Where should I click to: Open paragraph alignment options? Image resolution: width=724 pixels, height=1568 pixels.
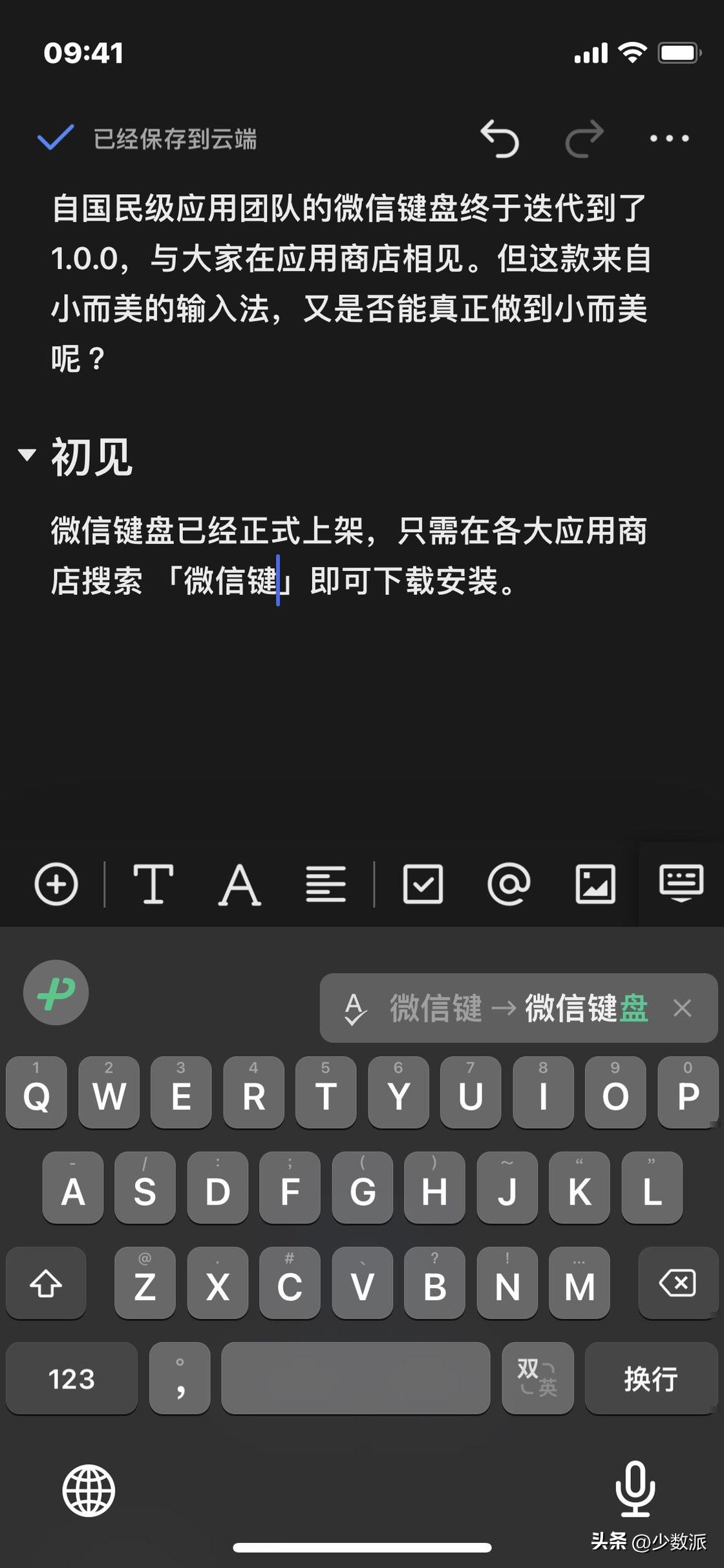coord(326,884)
